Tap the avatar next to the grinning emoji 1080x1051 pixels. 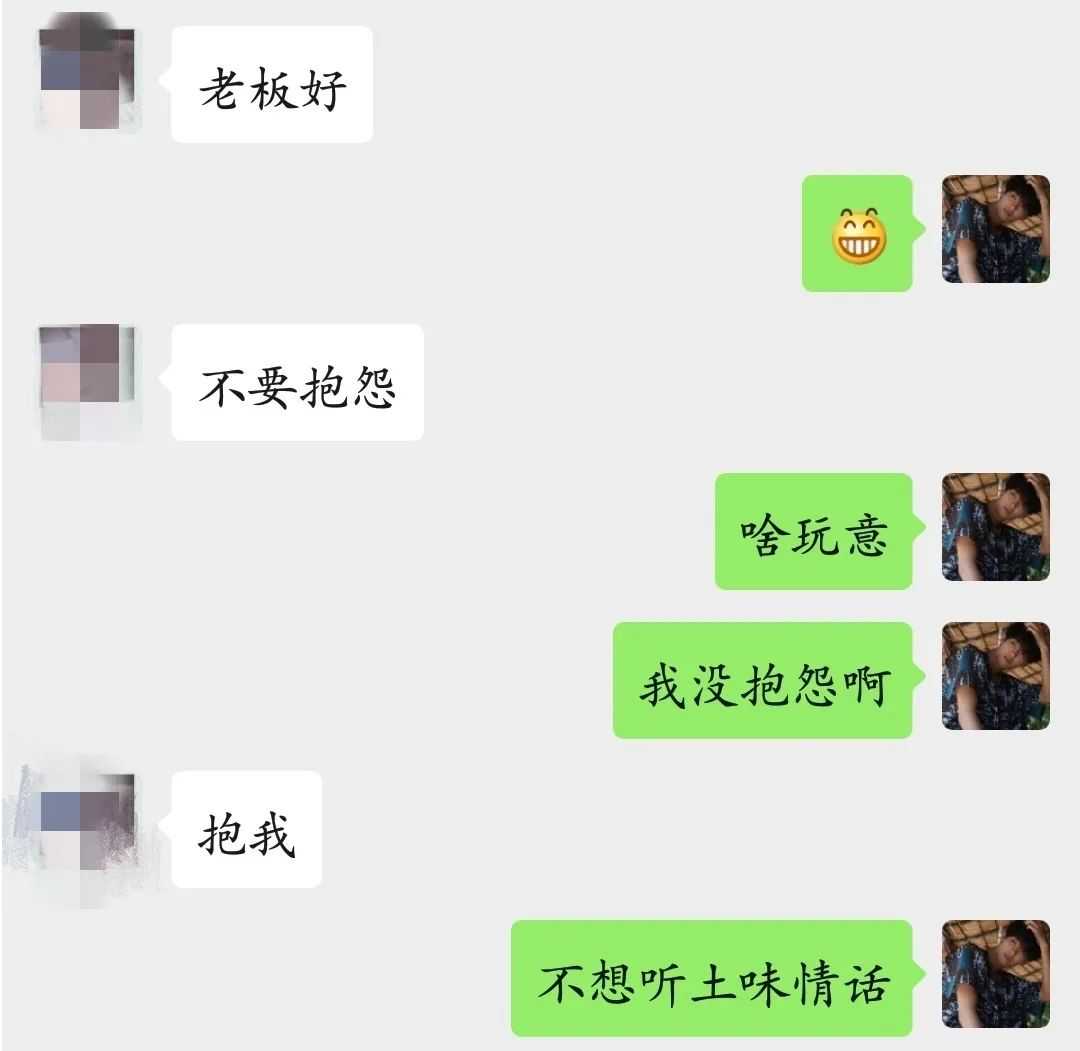pyautogui.click(x=996, y=229)
